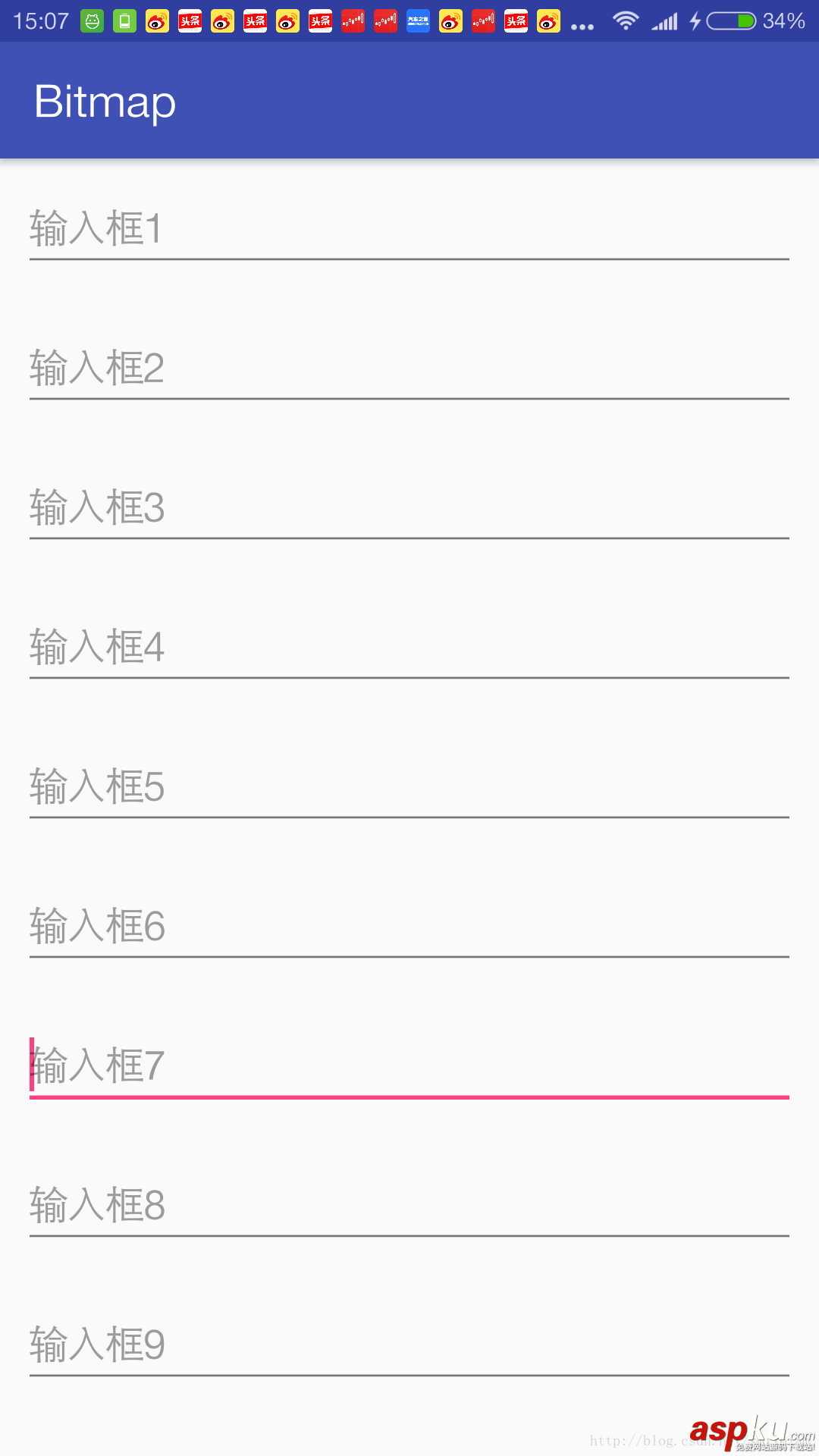Select the 输入框2 input field
Image resolution: width=819 pixels, height=1456 pixels.
point(409,368)
